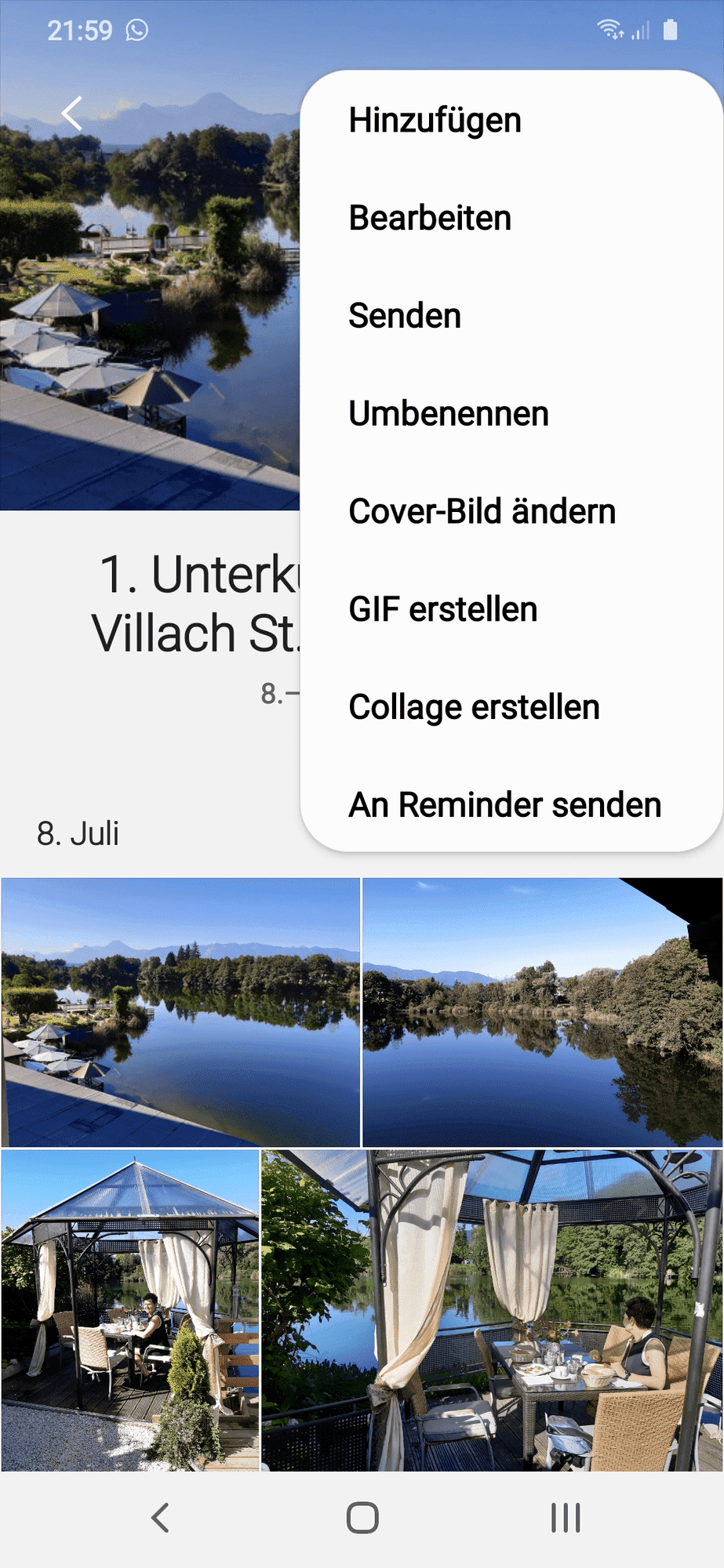Open the lake photo with white umbrellas
The height and width of the screenshot is (1568, 724).
click(x=180, y=1012)
